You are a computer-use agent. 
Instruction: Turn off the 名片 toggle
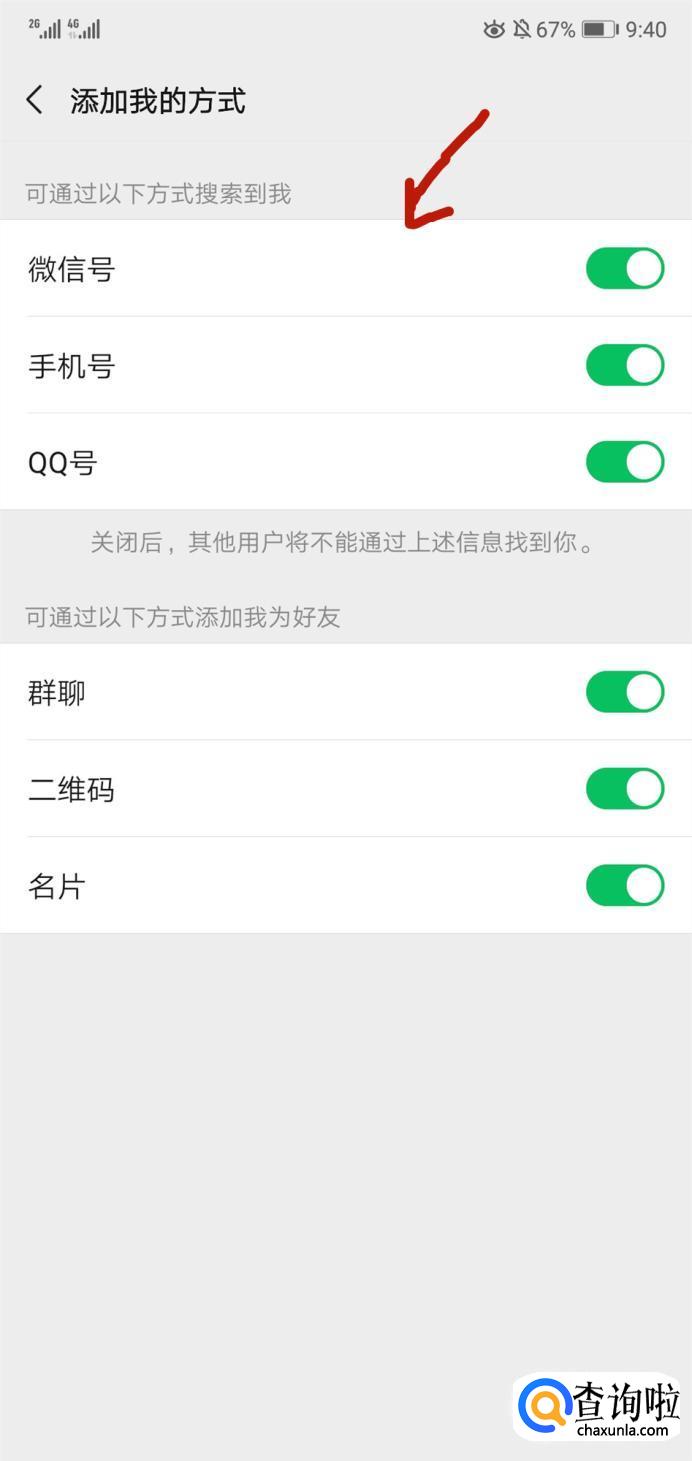pos(625,885)
